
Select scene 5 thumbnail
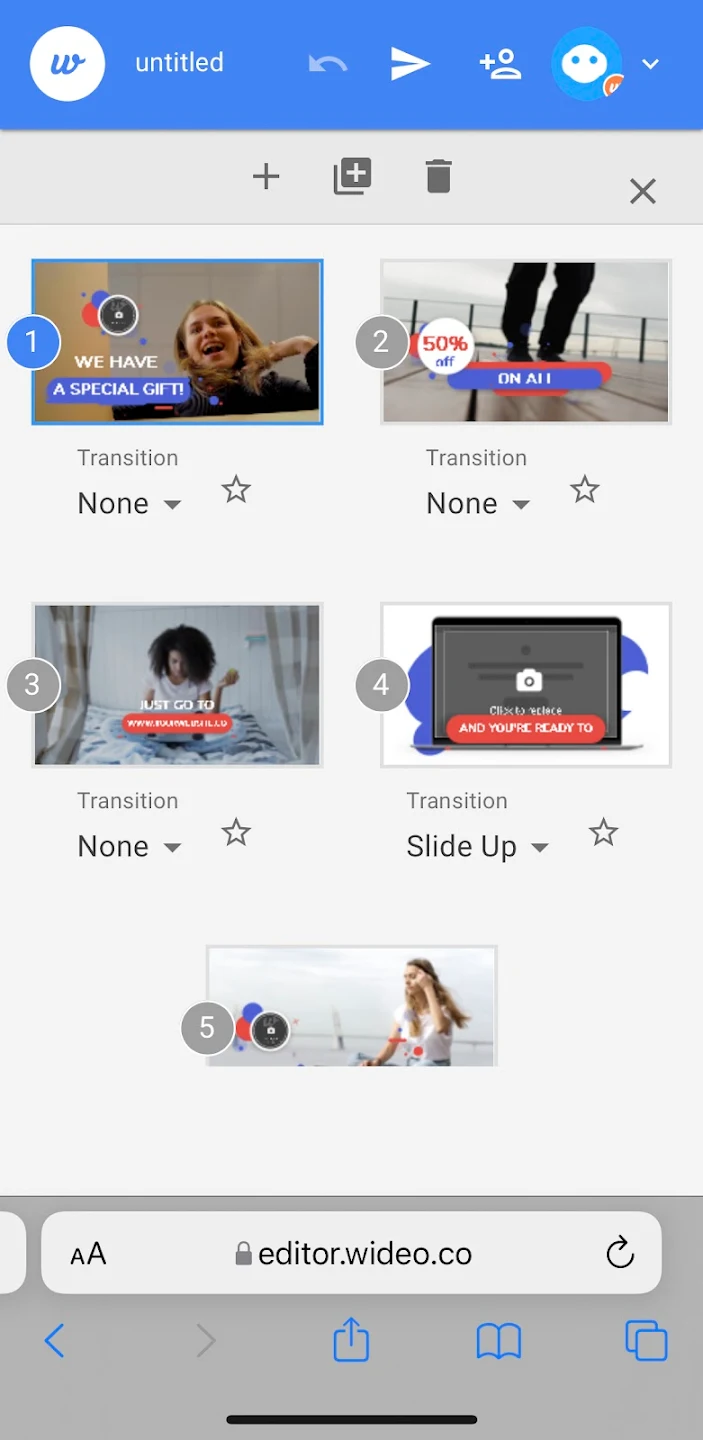click(x=351, y=1006)
